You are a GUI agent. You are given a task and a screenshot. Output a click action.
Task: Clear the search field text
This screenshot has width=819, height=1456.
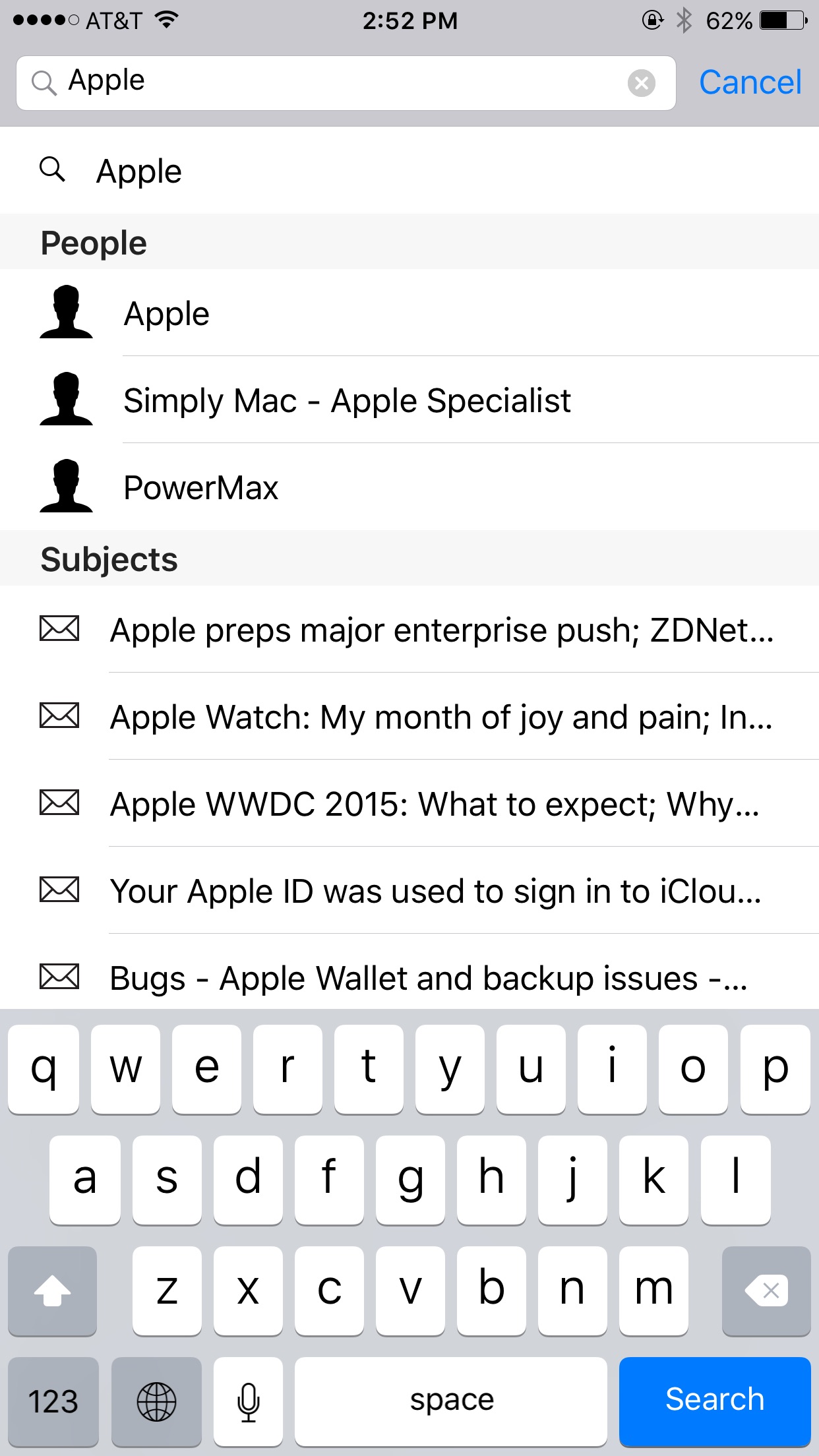tap(641, 83)
